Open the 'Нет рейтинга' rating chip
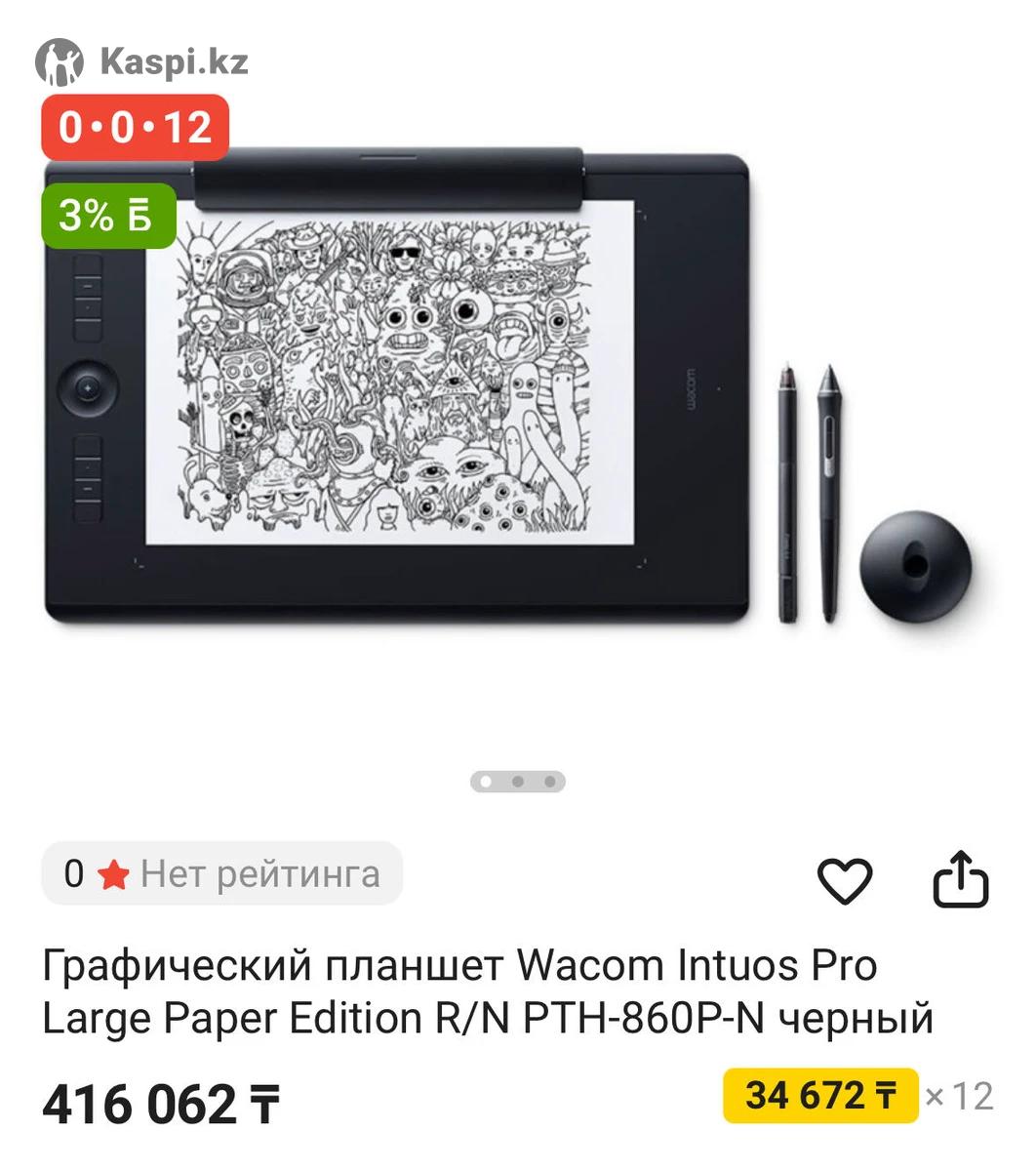1036x1171 pixels. click(222, 873)
